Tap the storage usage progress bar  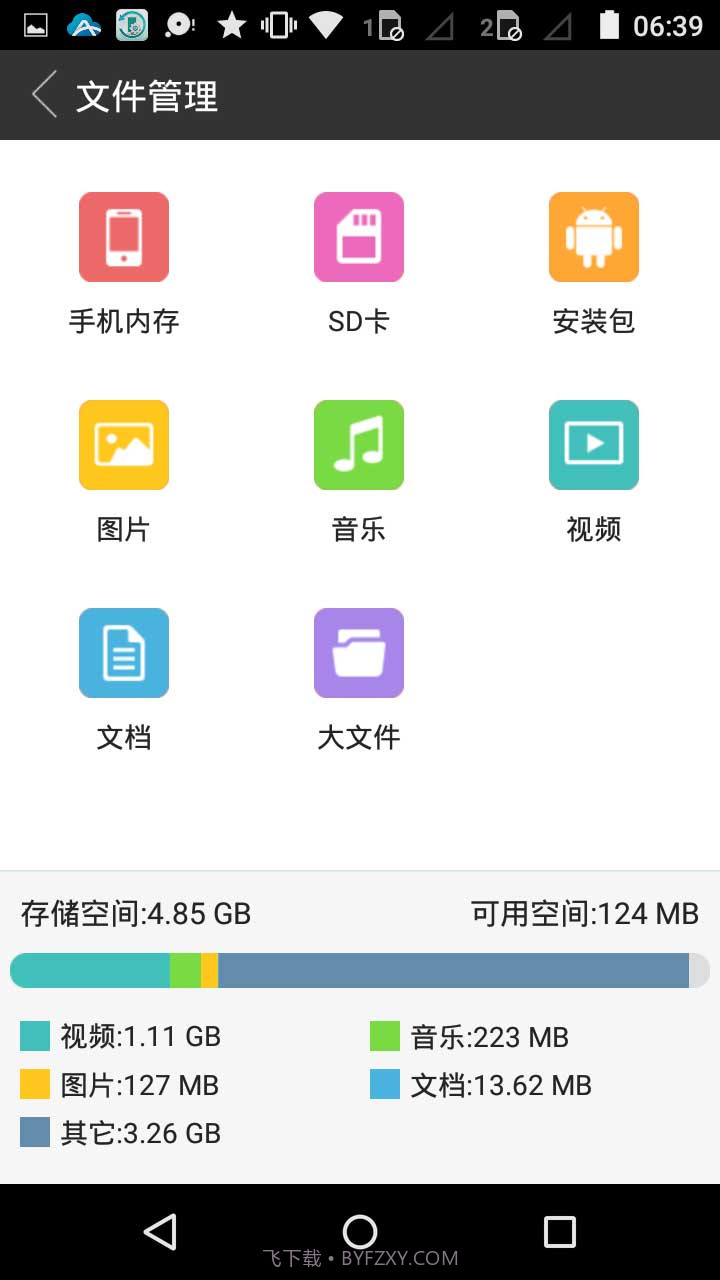(360, 970)
